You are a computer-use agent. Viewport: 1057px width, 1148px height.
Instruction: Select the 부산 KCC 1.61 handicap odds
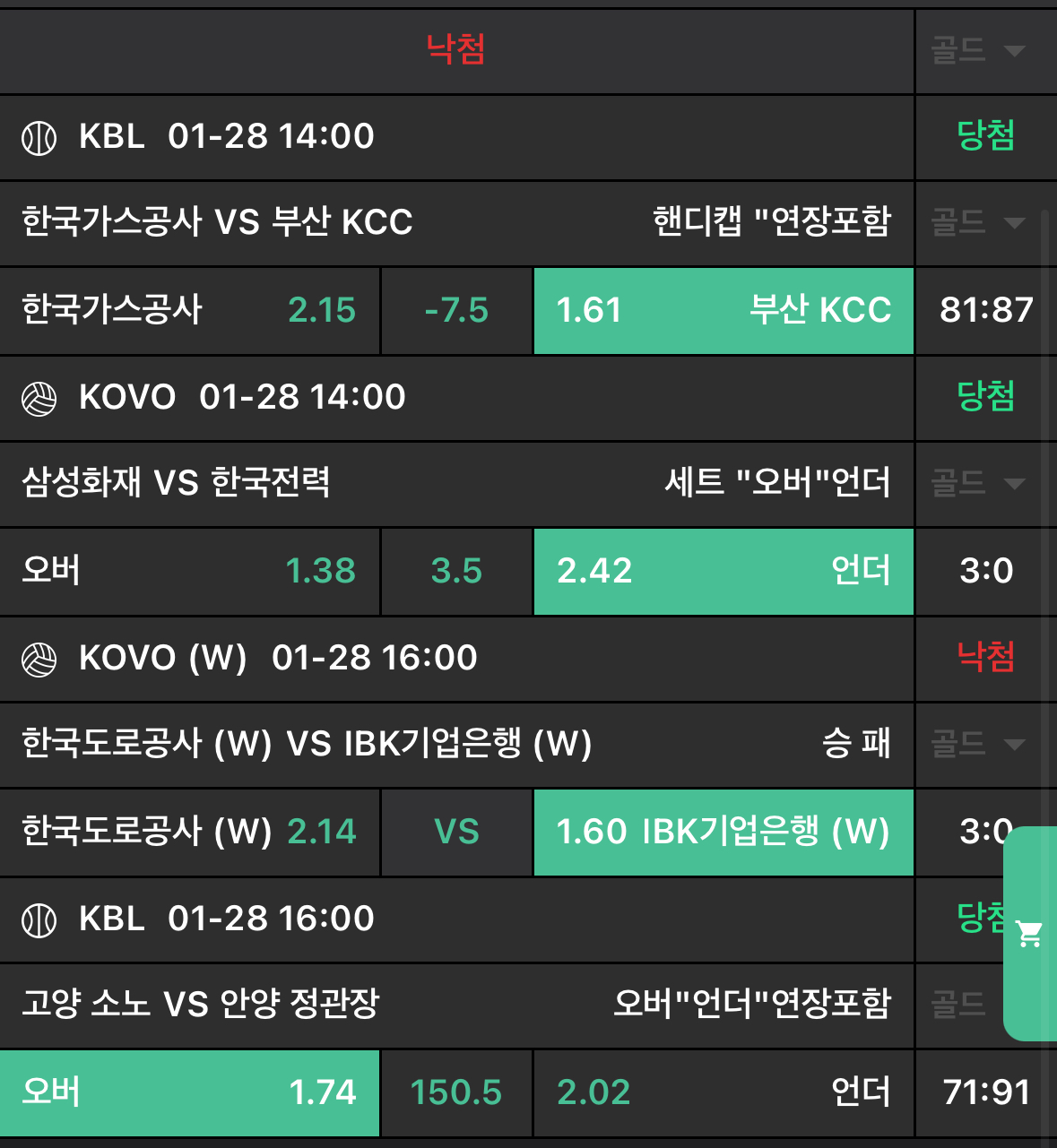click(x=723, y=311)
